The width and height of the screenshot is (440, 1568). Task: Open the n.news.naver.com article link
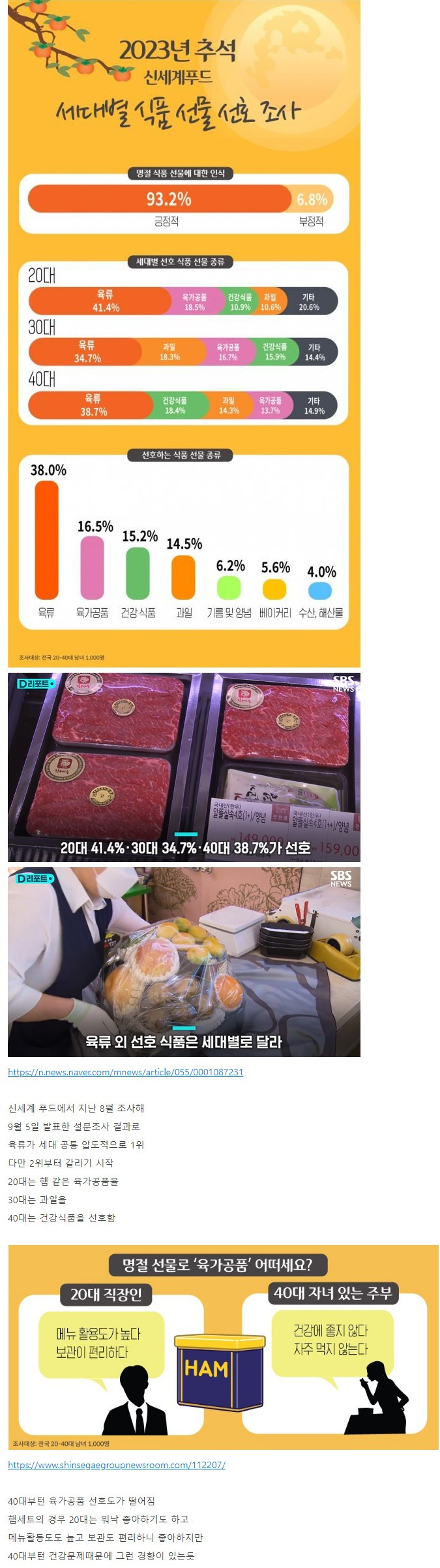click(x=125, y=1071)
